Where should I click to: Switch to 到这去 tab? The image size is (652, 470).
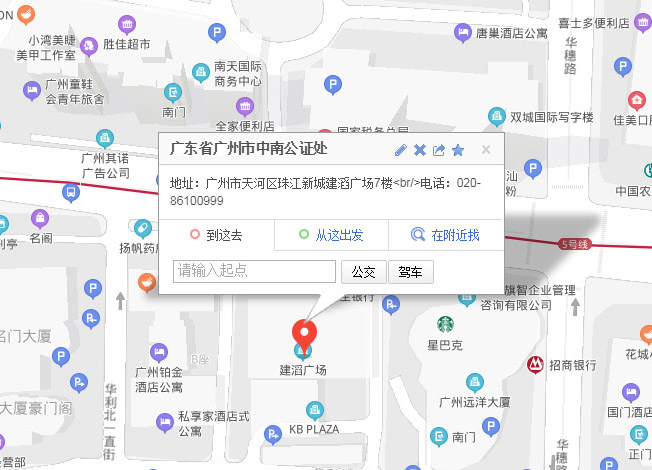pos(215,236)
